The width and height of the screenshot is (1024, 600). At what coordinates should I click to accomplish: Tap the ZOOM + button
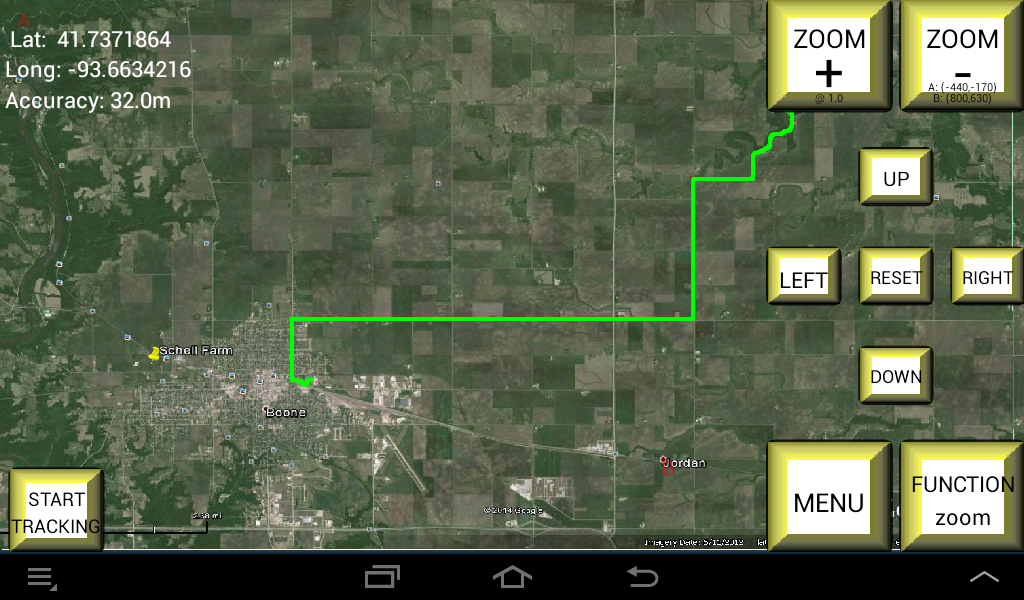[829, 55]
